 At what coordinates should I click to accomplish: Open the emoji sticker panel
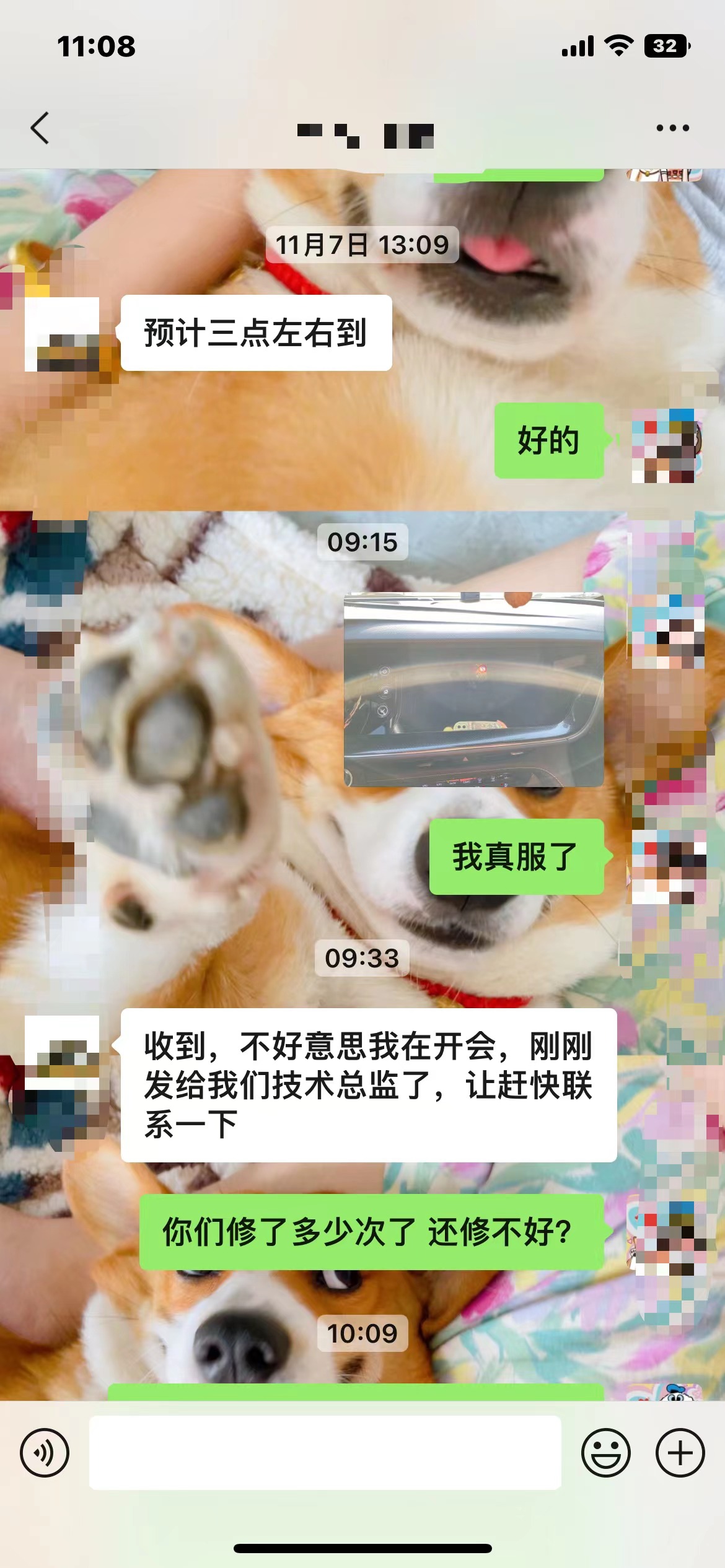coord(605,1453)
